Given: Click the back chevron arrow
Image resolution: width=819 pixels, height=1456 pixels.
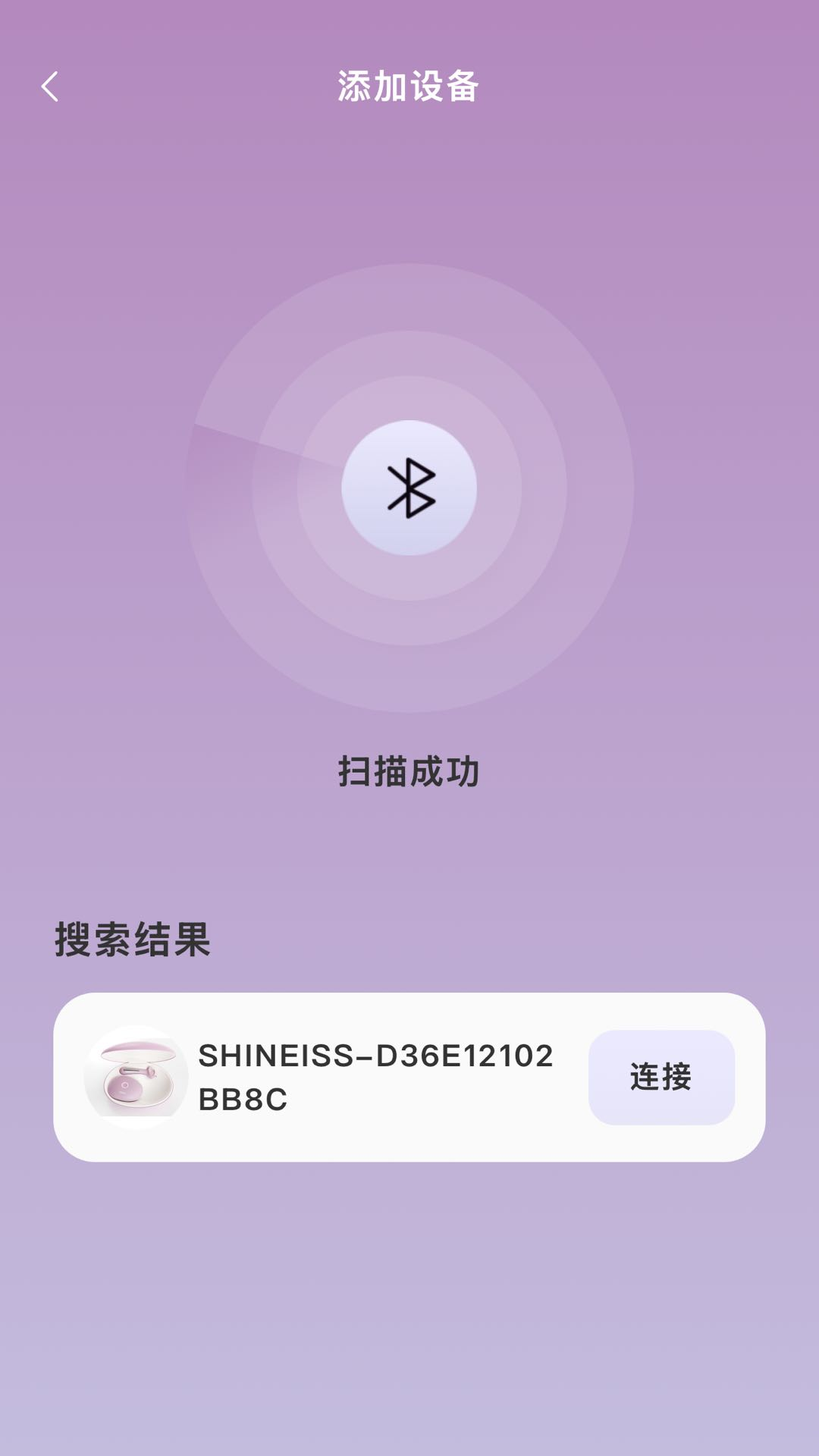Looking at the screenshot, I should pyautogui.click(x=51, y=87).
